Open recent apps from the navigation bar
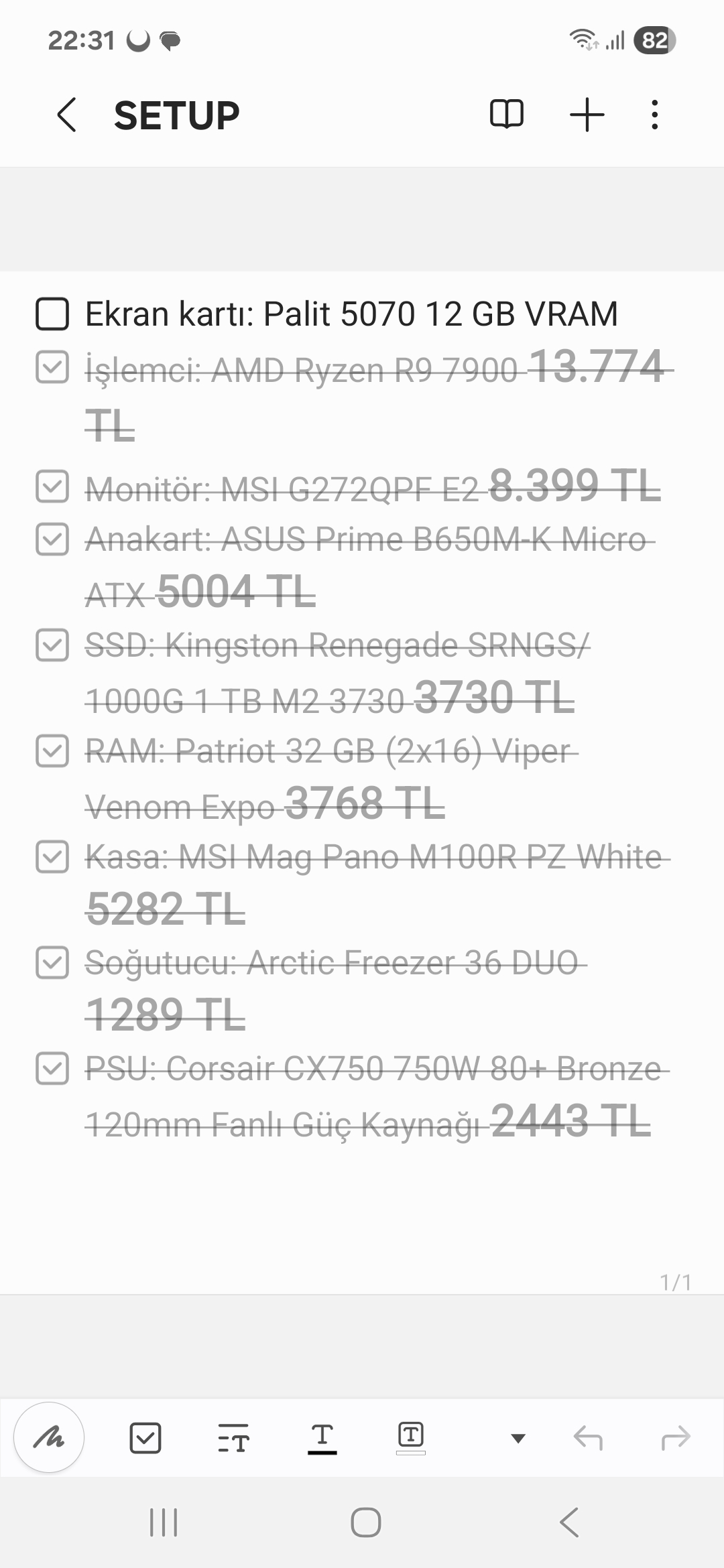 click(x=164, y=1522)
